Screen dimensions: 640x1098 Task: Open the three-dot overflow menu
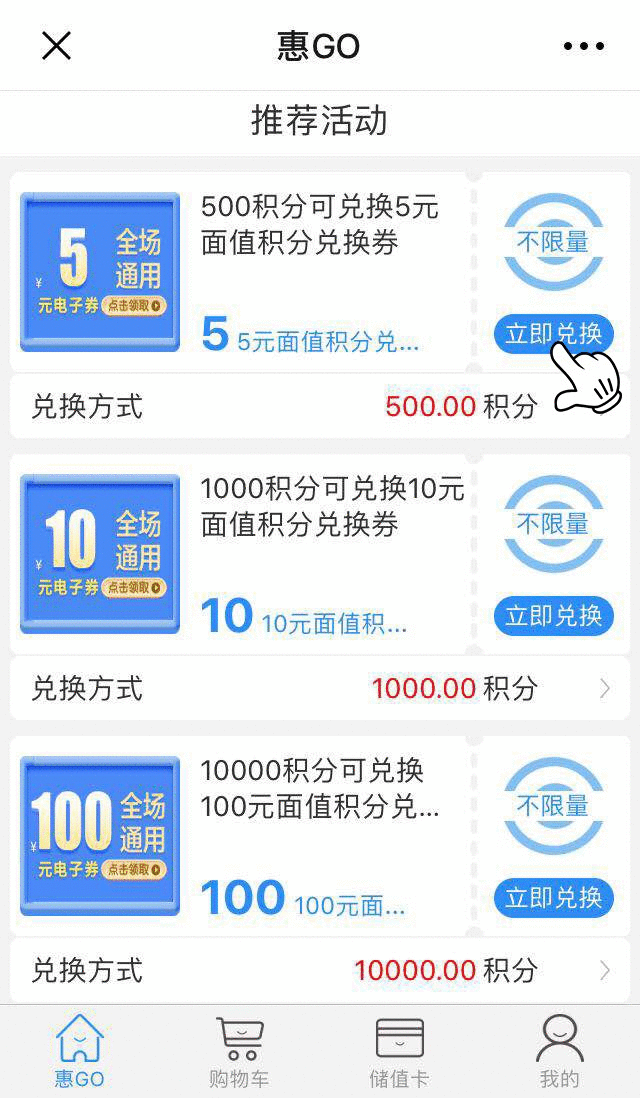pyautogui.click(x=584, y=46)
